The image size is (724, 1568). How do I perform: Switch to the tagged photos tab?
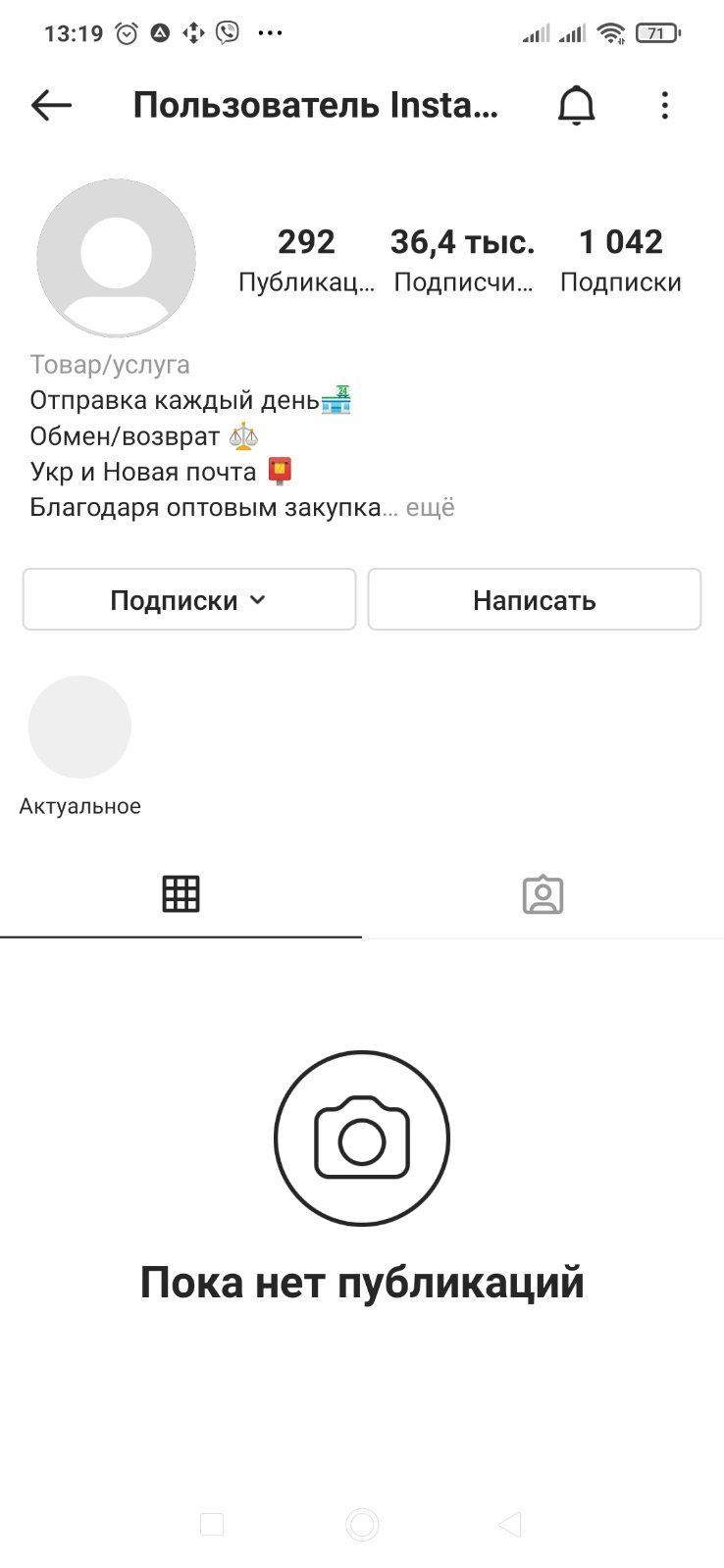543,894
